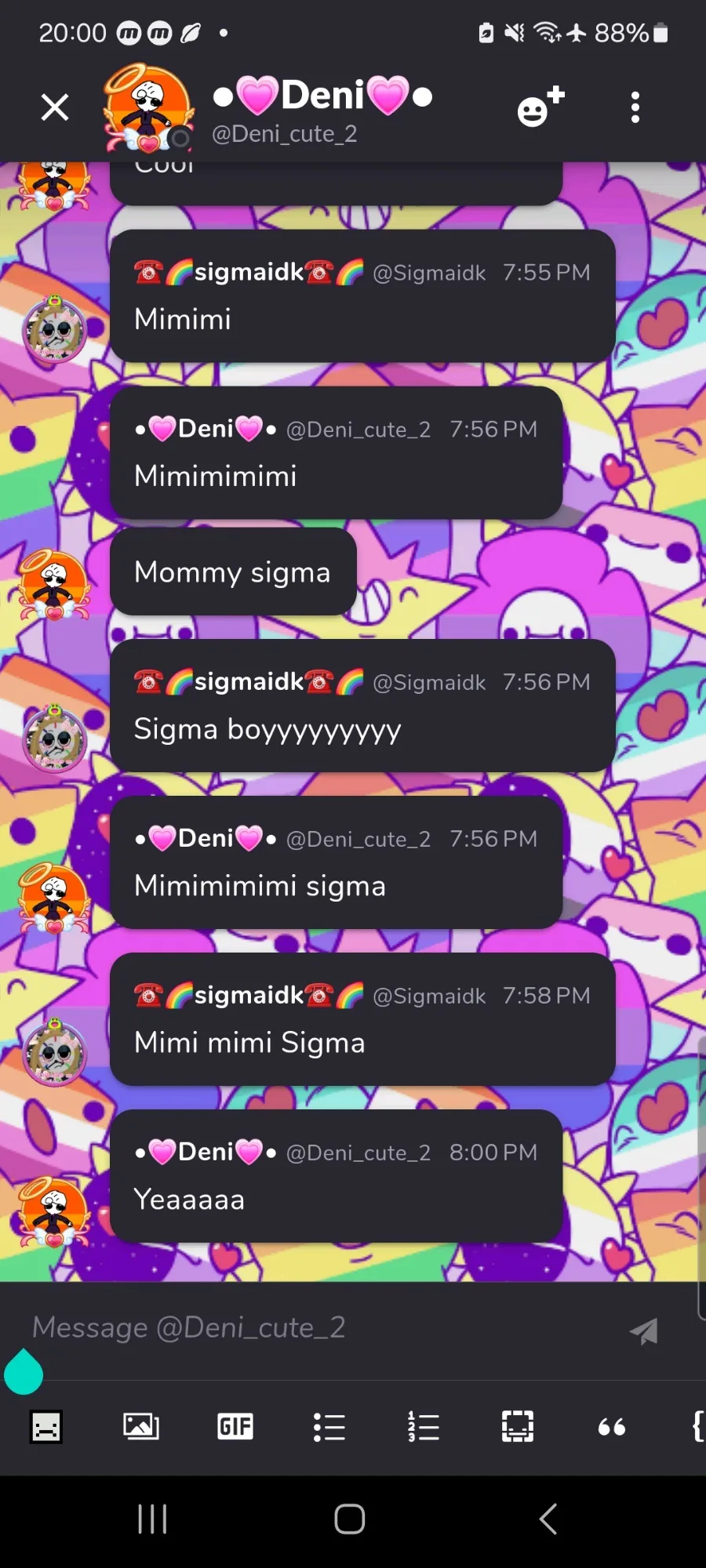Open the add reaction emoji icon
706x1568 pixels.
[540, 107]
